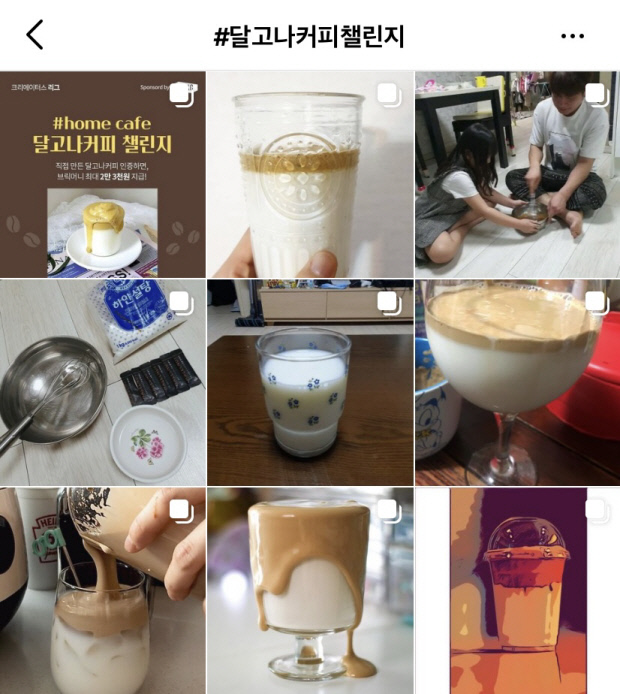Screen dimensions: 620x694
Task: Open the illustrated takeaway cup post
Action: pos(517,591)
